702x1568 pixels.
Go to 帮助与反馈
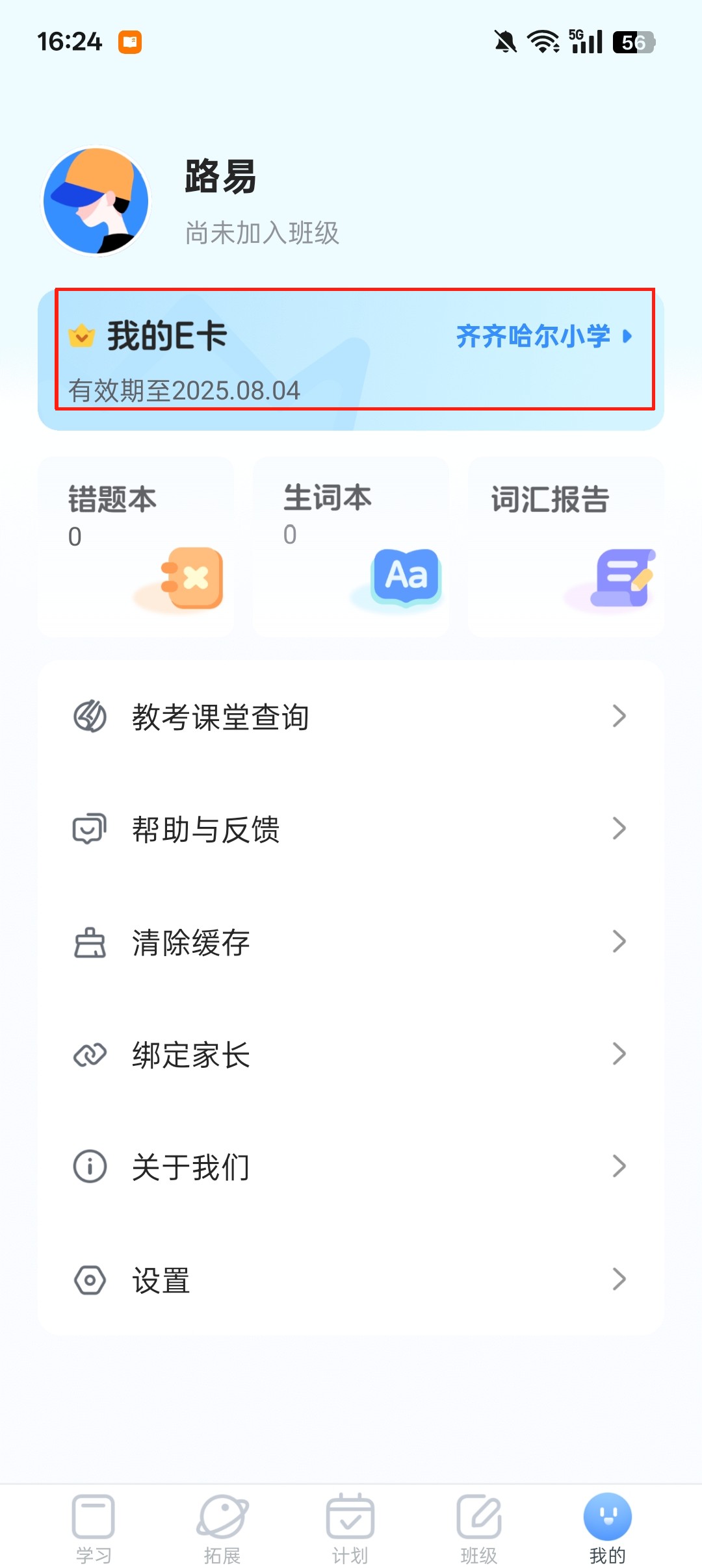coord(351,829)
